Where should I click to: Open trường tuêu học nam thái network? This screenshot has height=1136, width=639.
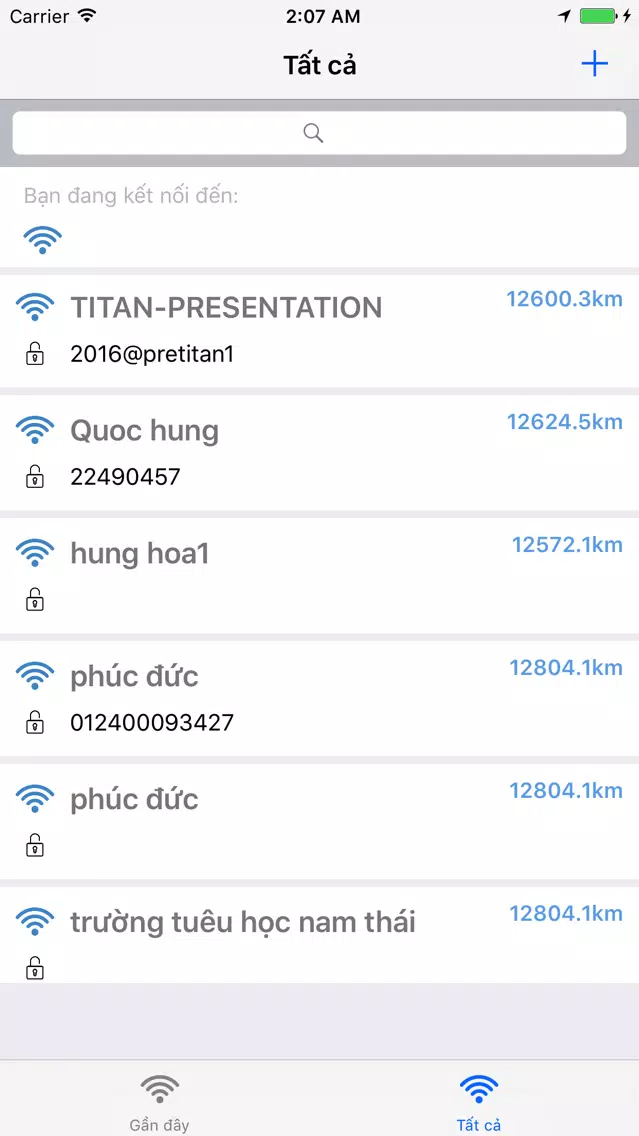(320, 935)
